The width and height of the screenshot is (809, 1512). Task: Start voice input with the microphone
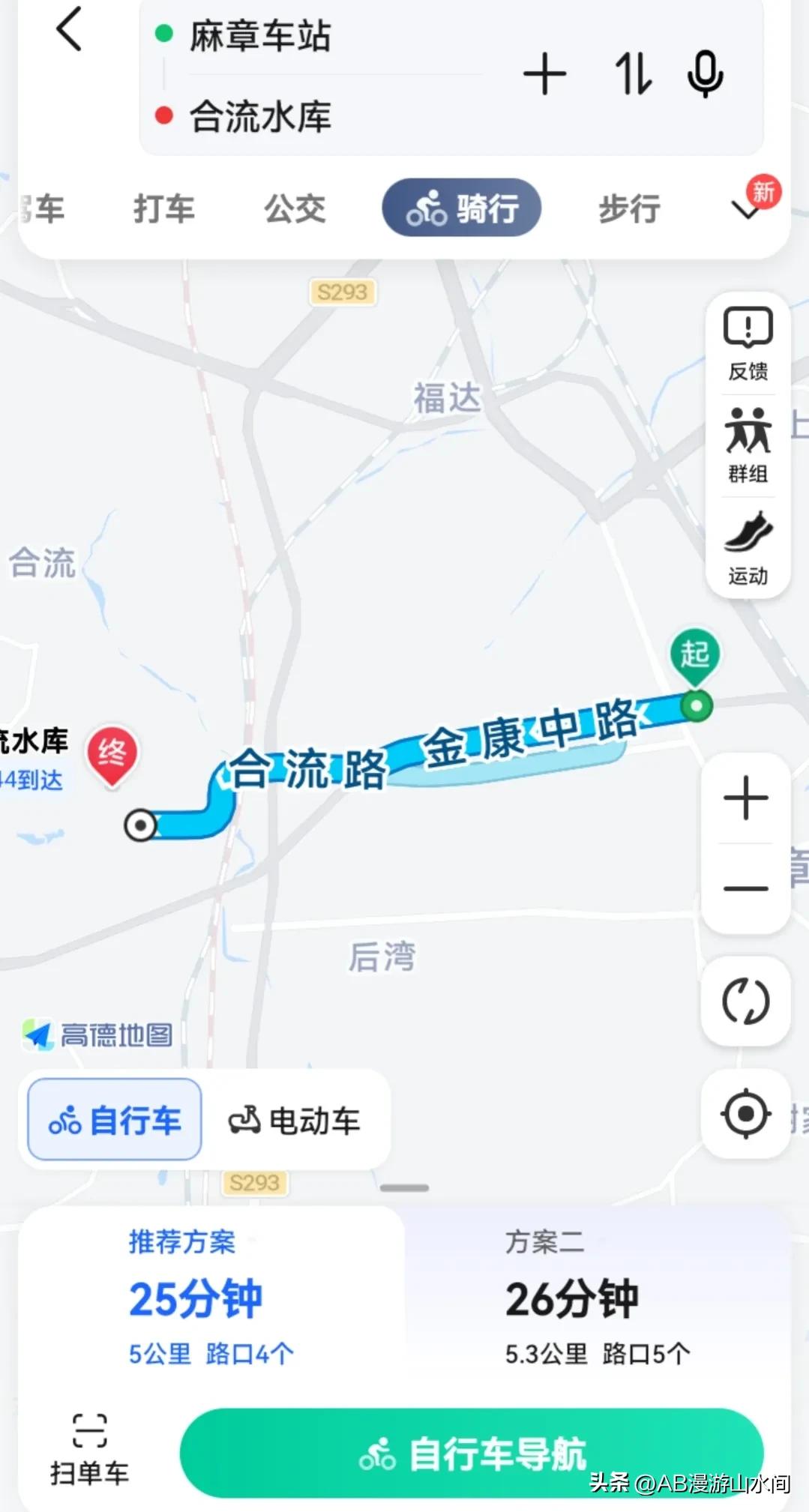pyautogui.click(x=705, y=74)
